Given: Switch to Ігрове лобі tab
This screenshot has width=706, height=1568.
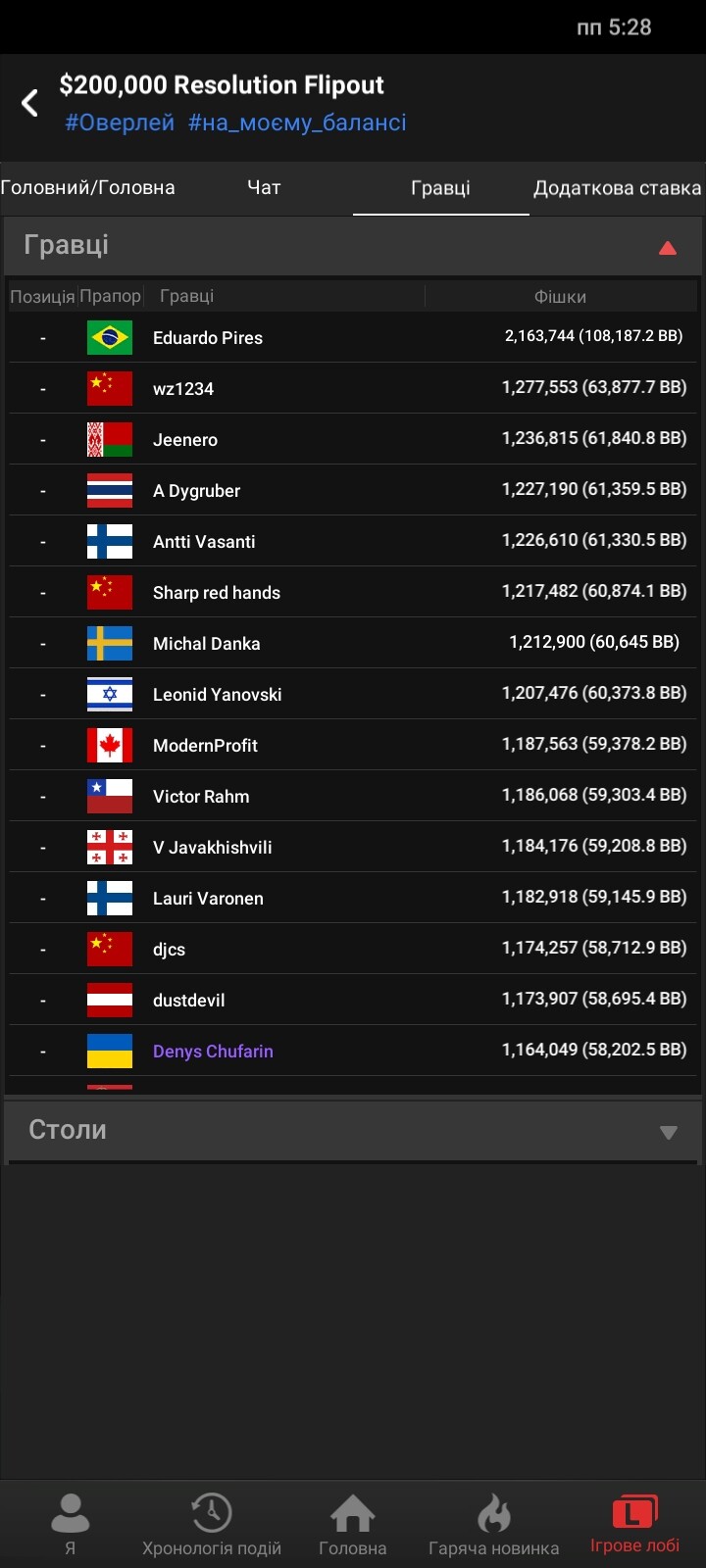Looking at the screenshot, I should [x=634, y=1524].
